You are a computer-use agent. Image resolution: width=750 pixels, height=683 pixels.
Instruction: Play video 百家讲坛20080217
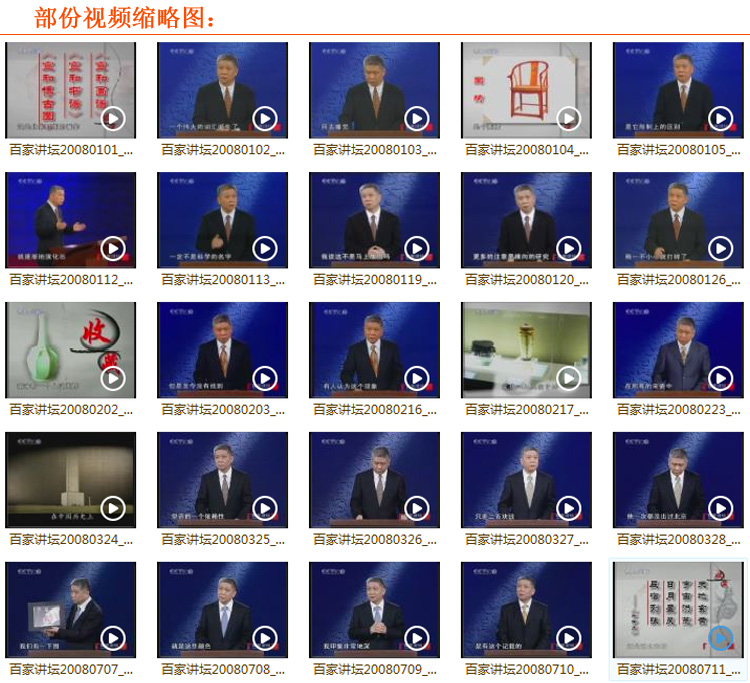click(569, 379)
